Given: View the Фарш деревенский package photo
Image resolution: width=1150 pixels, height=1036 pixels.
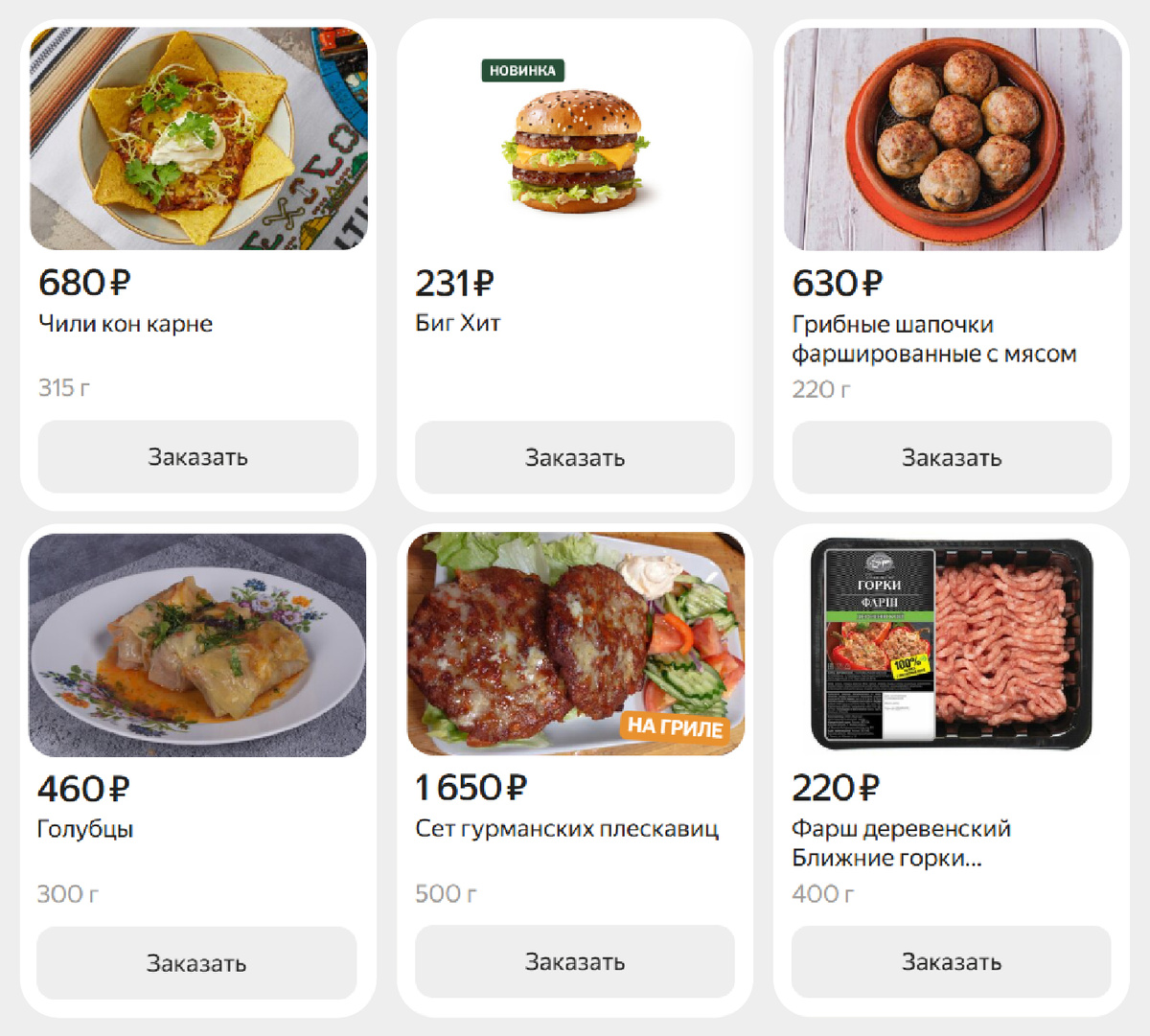Looking at the screenshot, I should (x=952, y=644).
